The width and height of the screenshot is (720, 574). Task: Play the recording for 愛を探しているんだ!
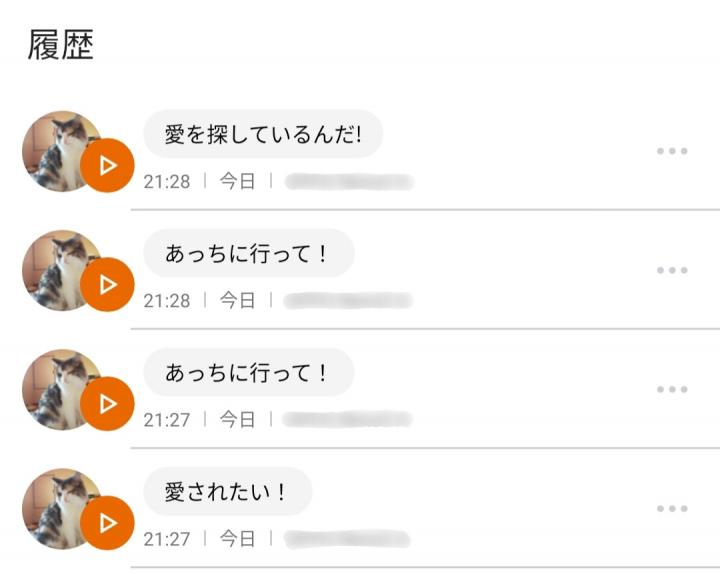[x=107, y=165]
